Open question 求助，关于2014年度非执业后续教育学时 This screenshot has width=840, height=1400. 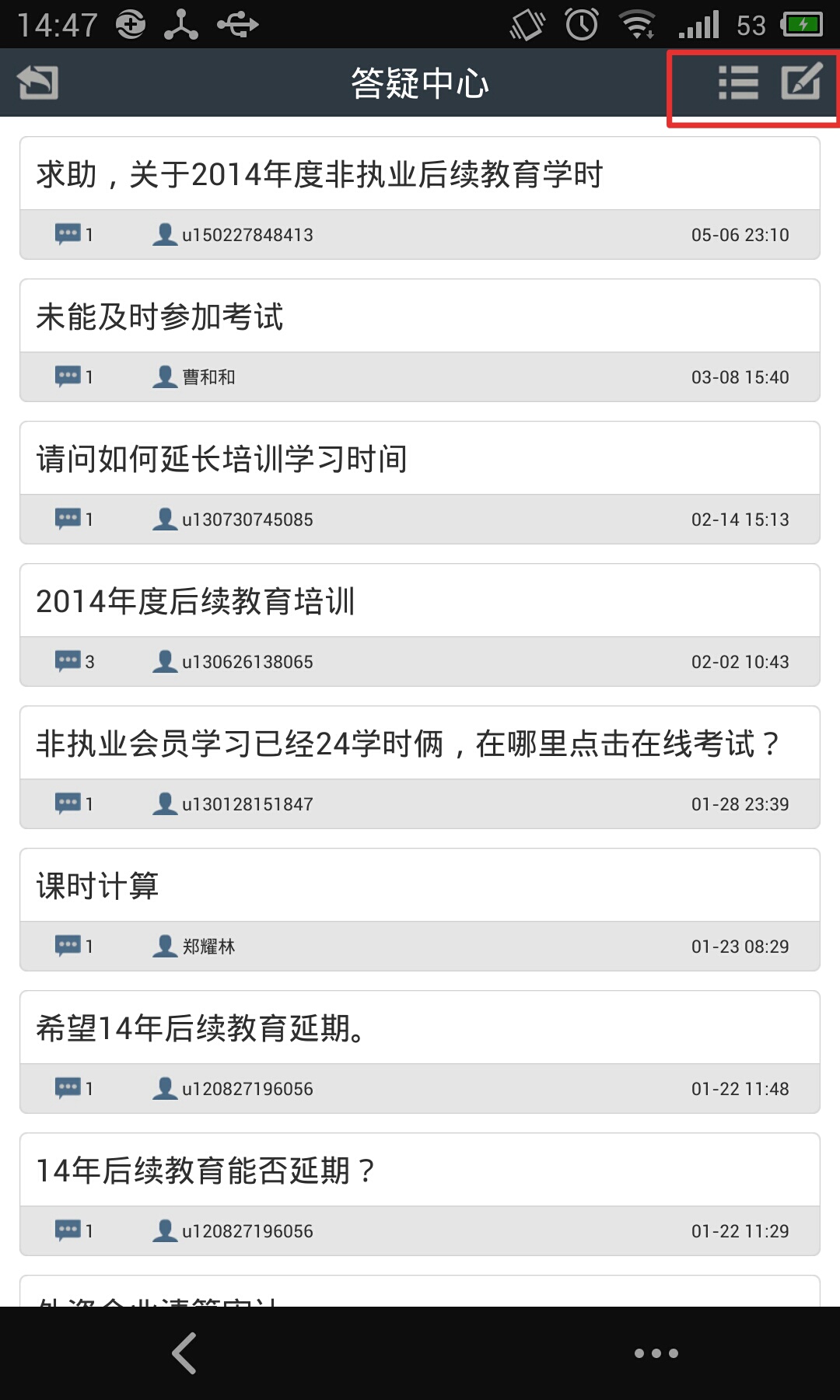[x=420, y=198]
